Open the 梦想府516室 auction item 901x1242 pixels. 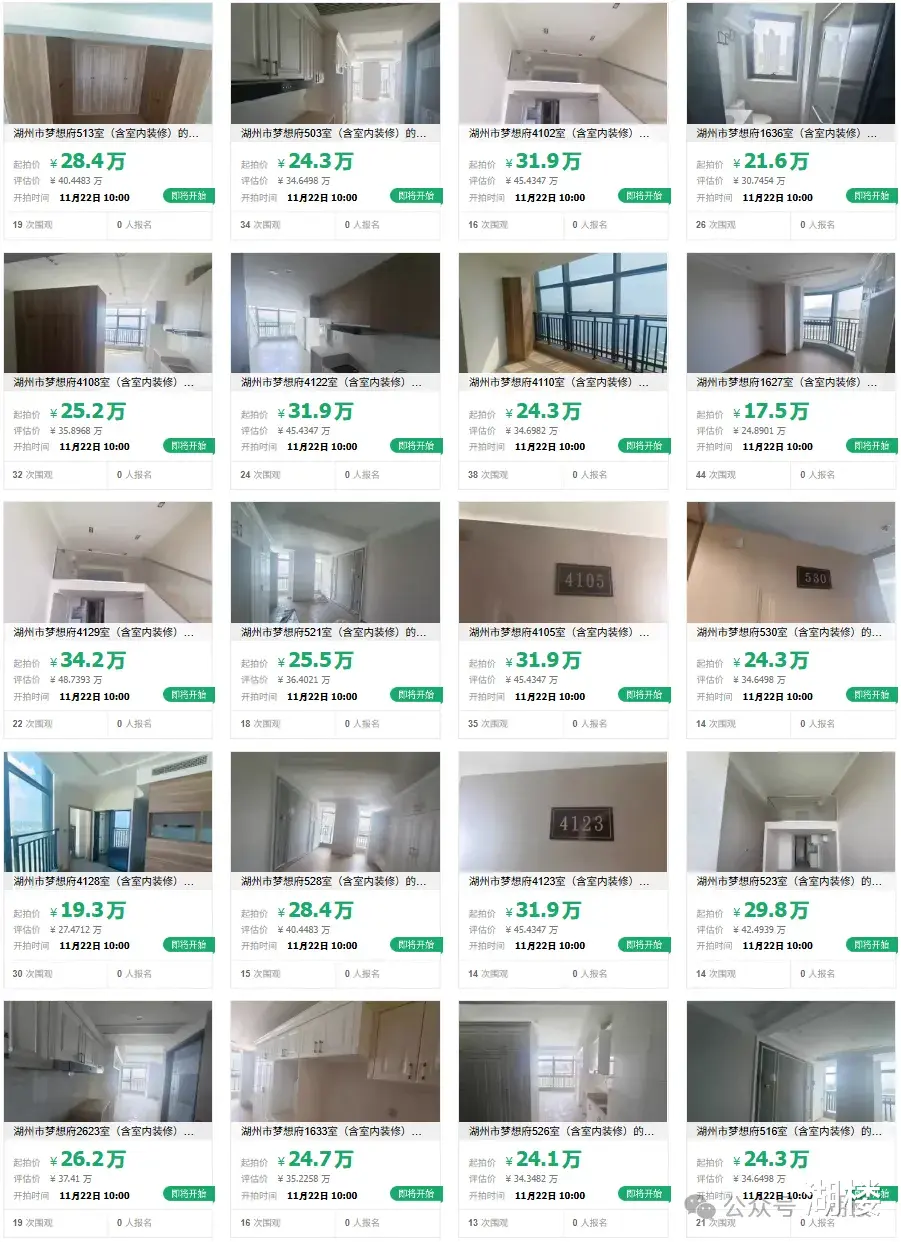coord(790,1131)
